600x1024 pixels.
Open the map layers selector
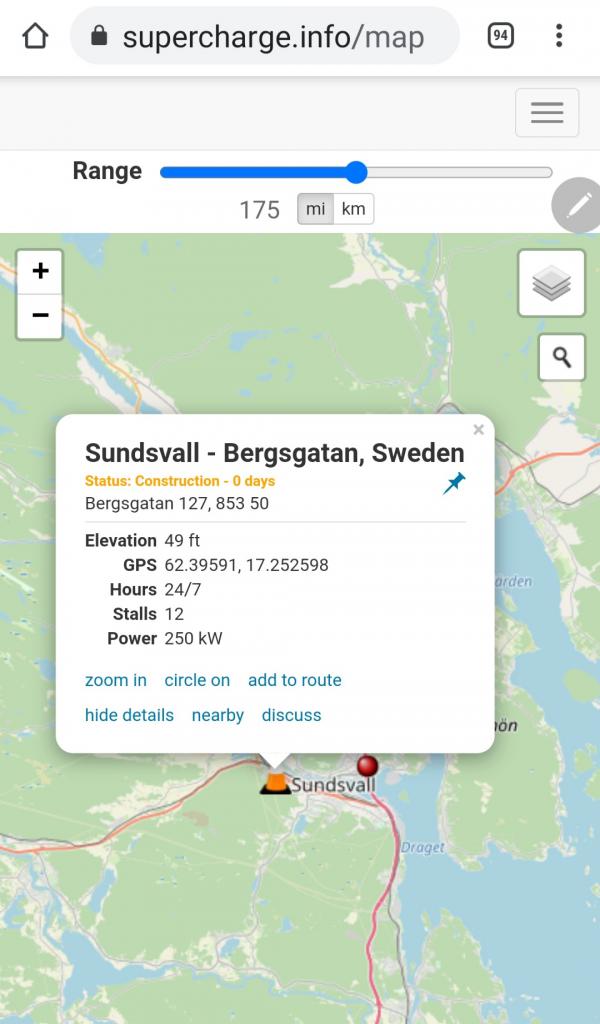[x=551, y=284]
